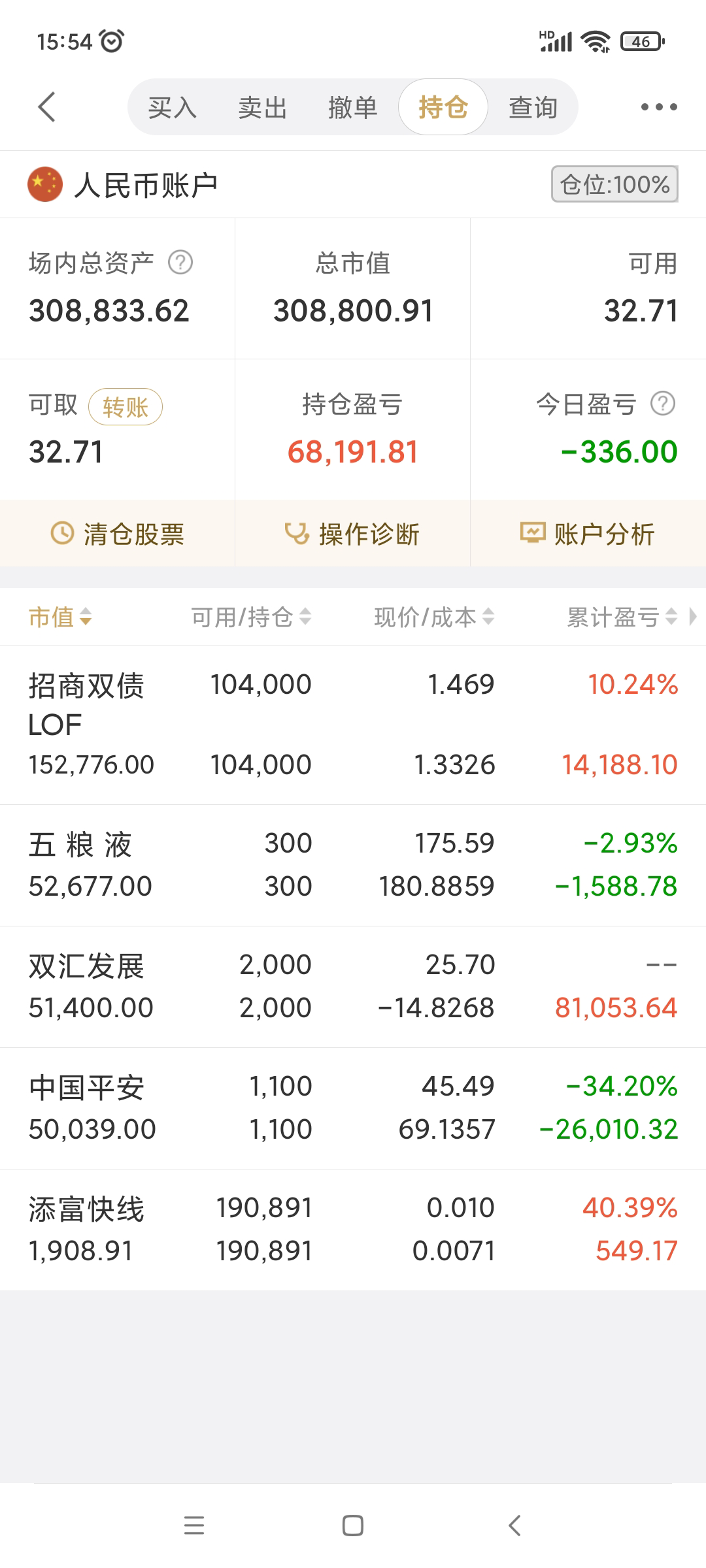This screenshot has height=1568, width=706.
Task: Open 清仓股票 history
Action: pos(118,534)
